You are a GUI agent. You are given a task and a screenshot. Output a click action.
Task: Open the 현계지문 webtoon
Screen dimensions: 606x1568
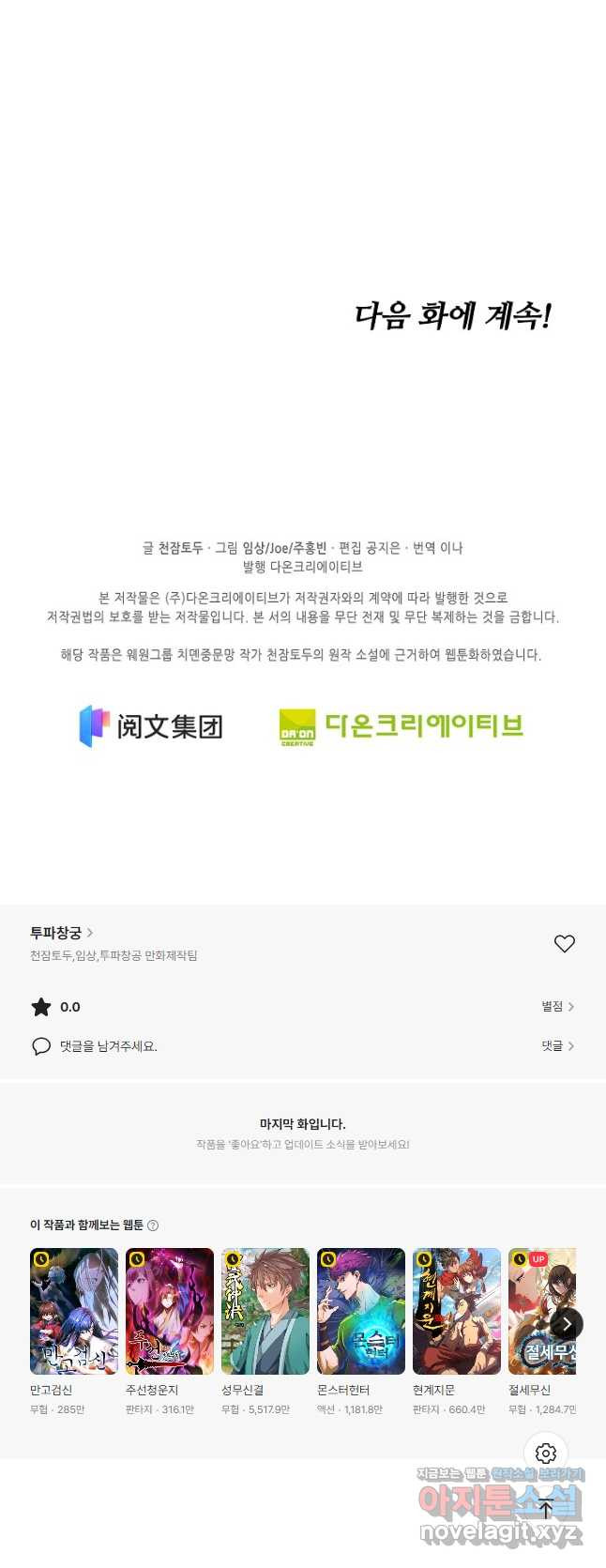457,1311
